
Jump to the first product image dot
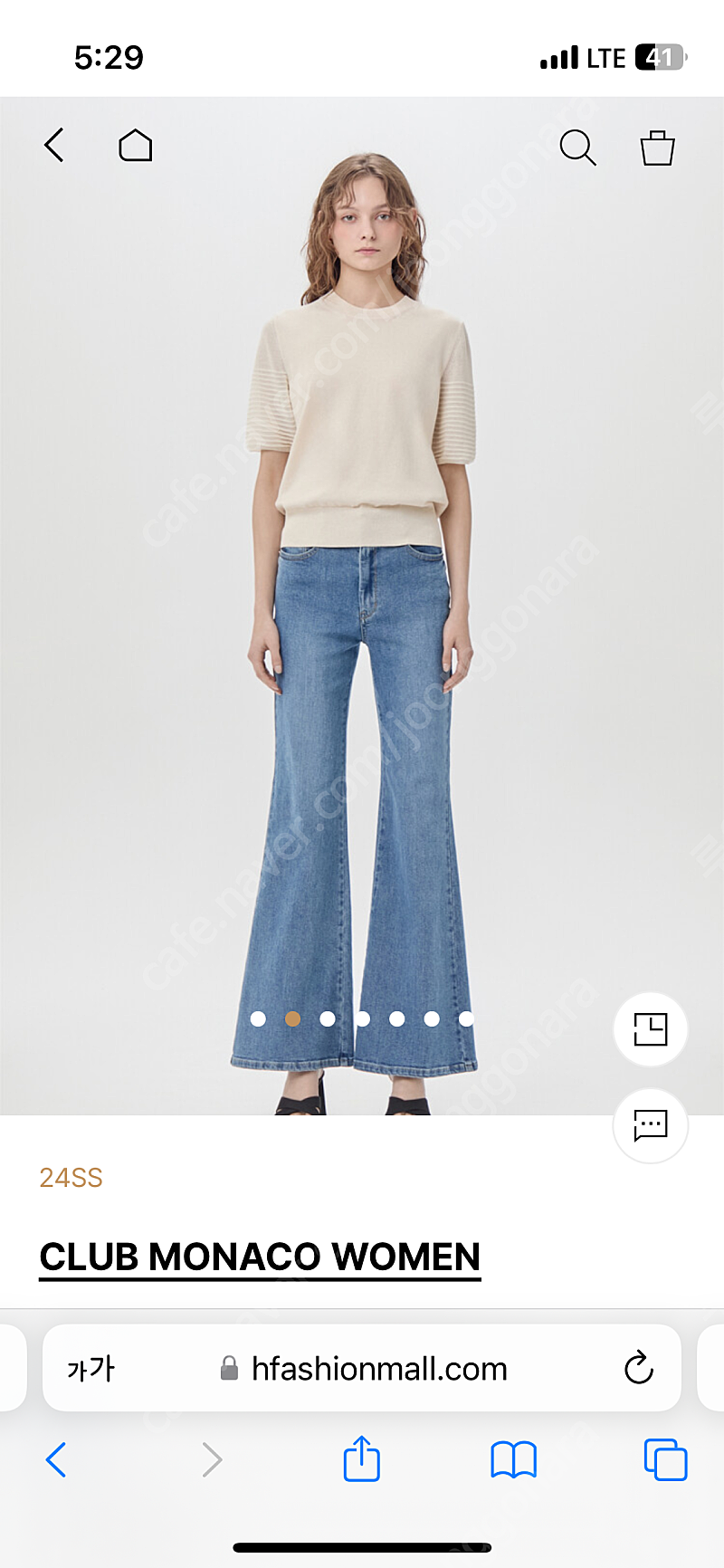coord(258,1018)
